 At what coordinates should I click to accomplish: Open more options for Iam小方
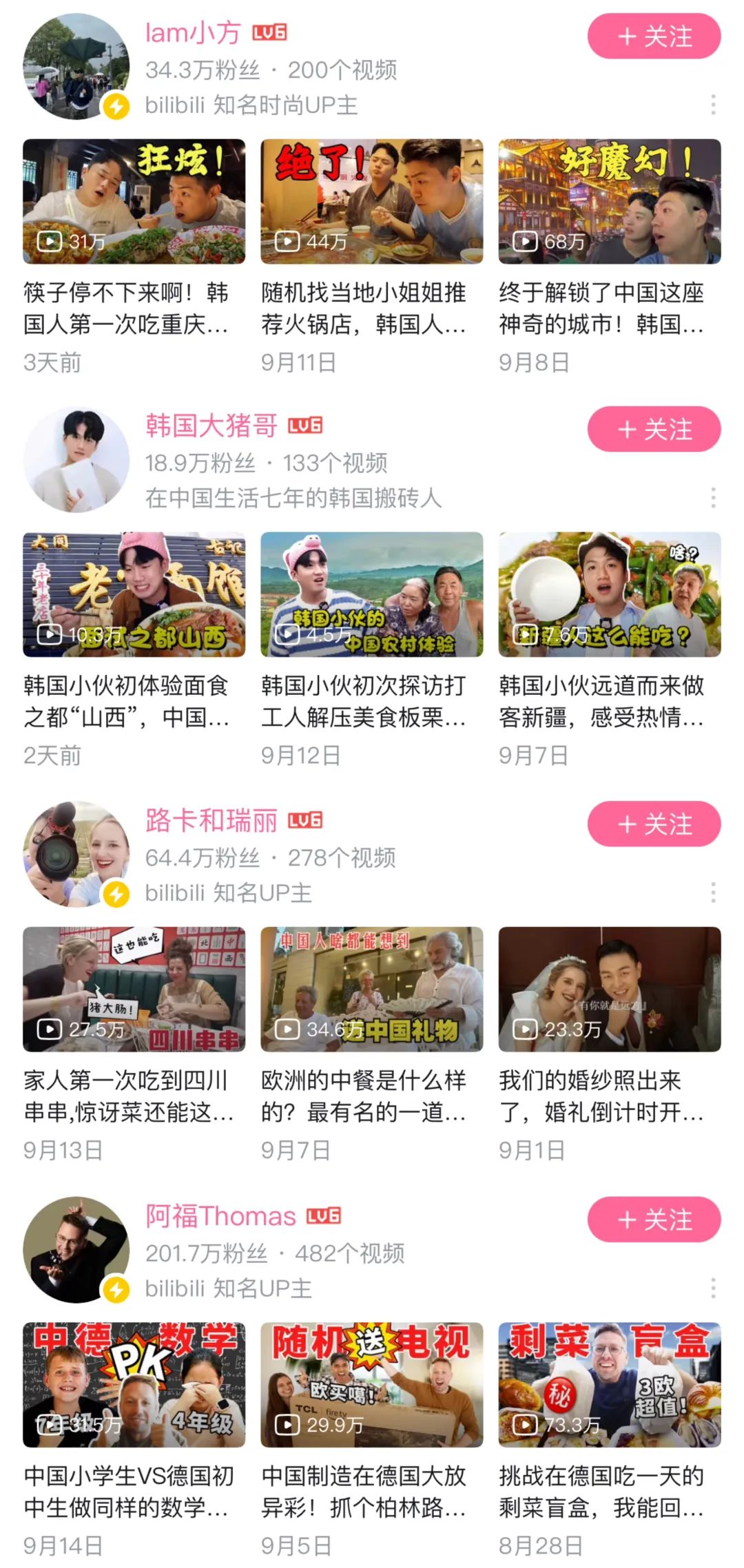pyautogui.click(x=713, y=105)
